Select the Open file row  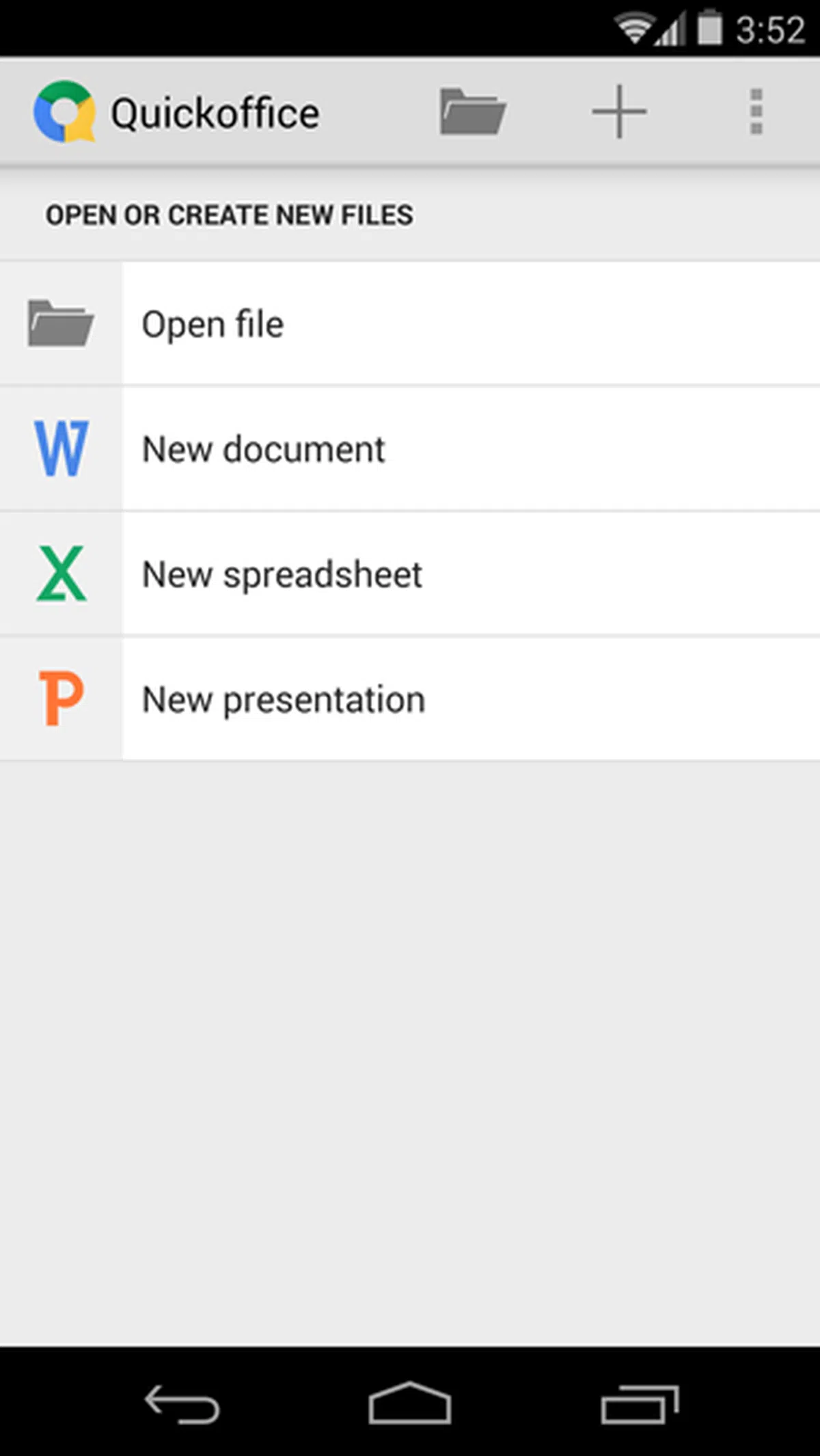(410, 324)
